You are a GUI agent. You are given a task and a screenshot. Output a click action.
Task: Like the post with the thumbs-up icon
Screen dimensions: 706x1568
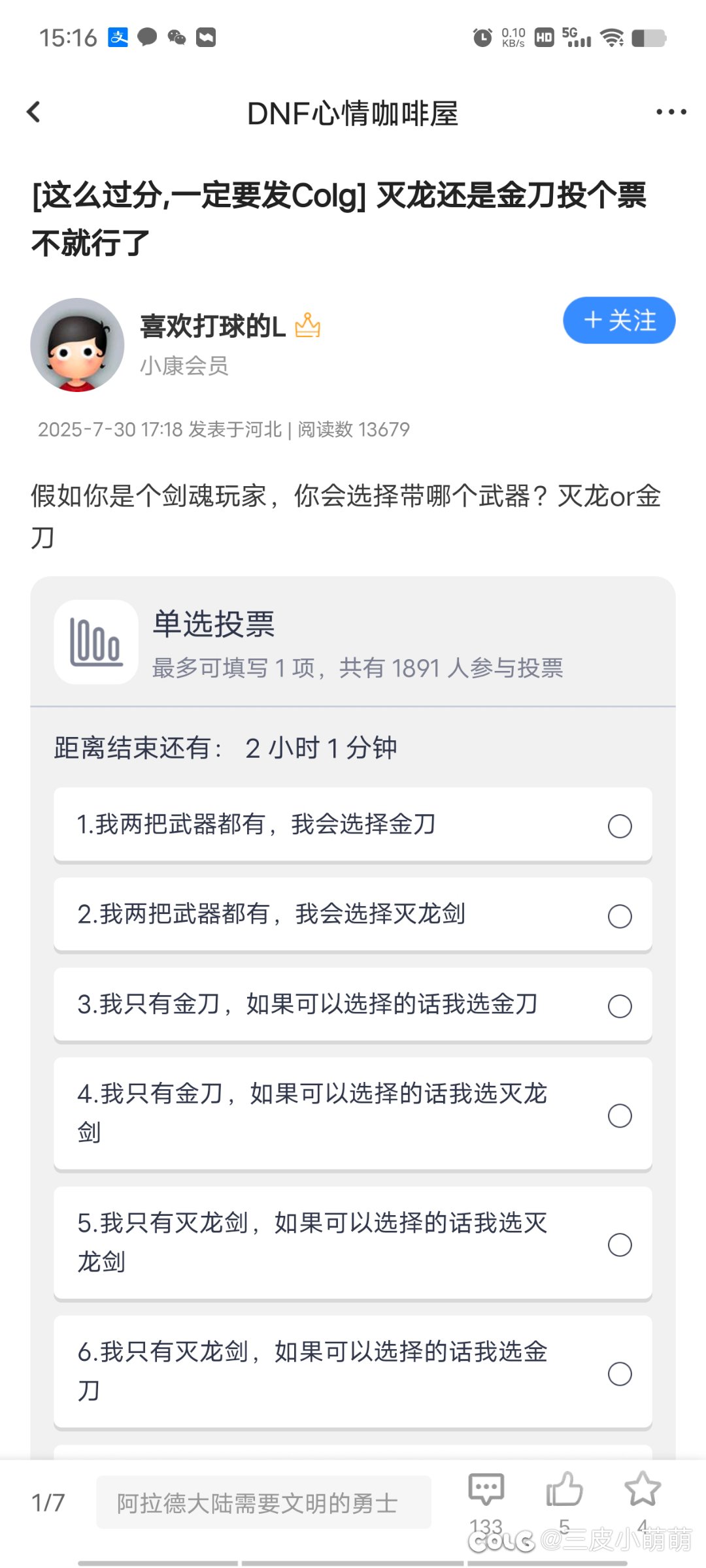click(x=564, y=1490)
